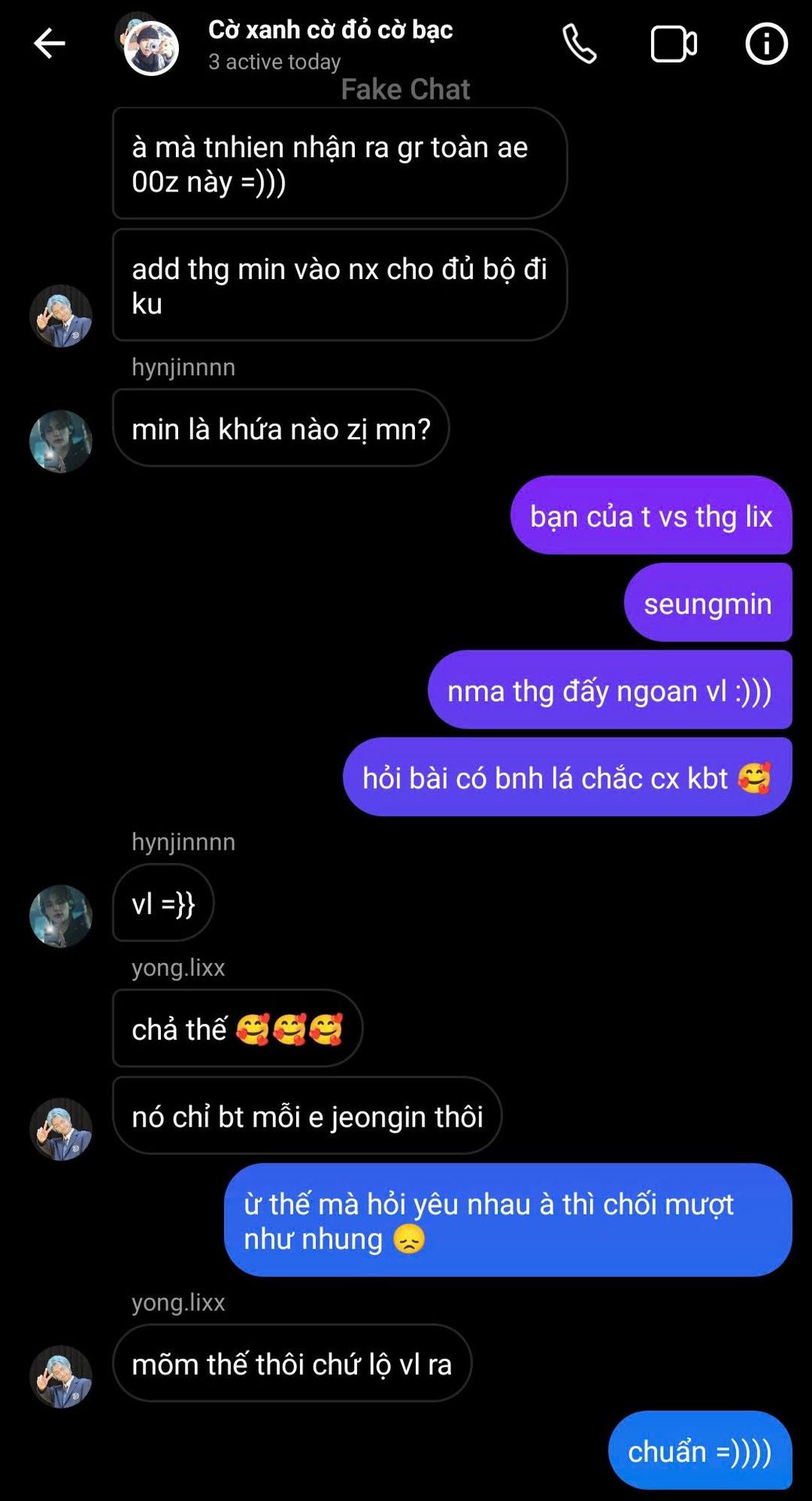Image resolution: width=812 pixels, height=1501 pixels.
Task: Open yong.lixx's avatar beside the jeongin message
Action: 61,1129
